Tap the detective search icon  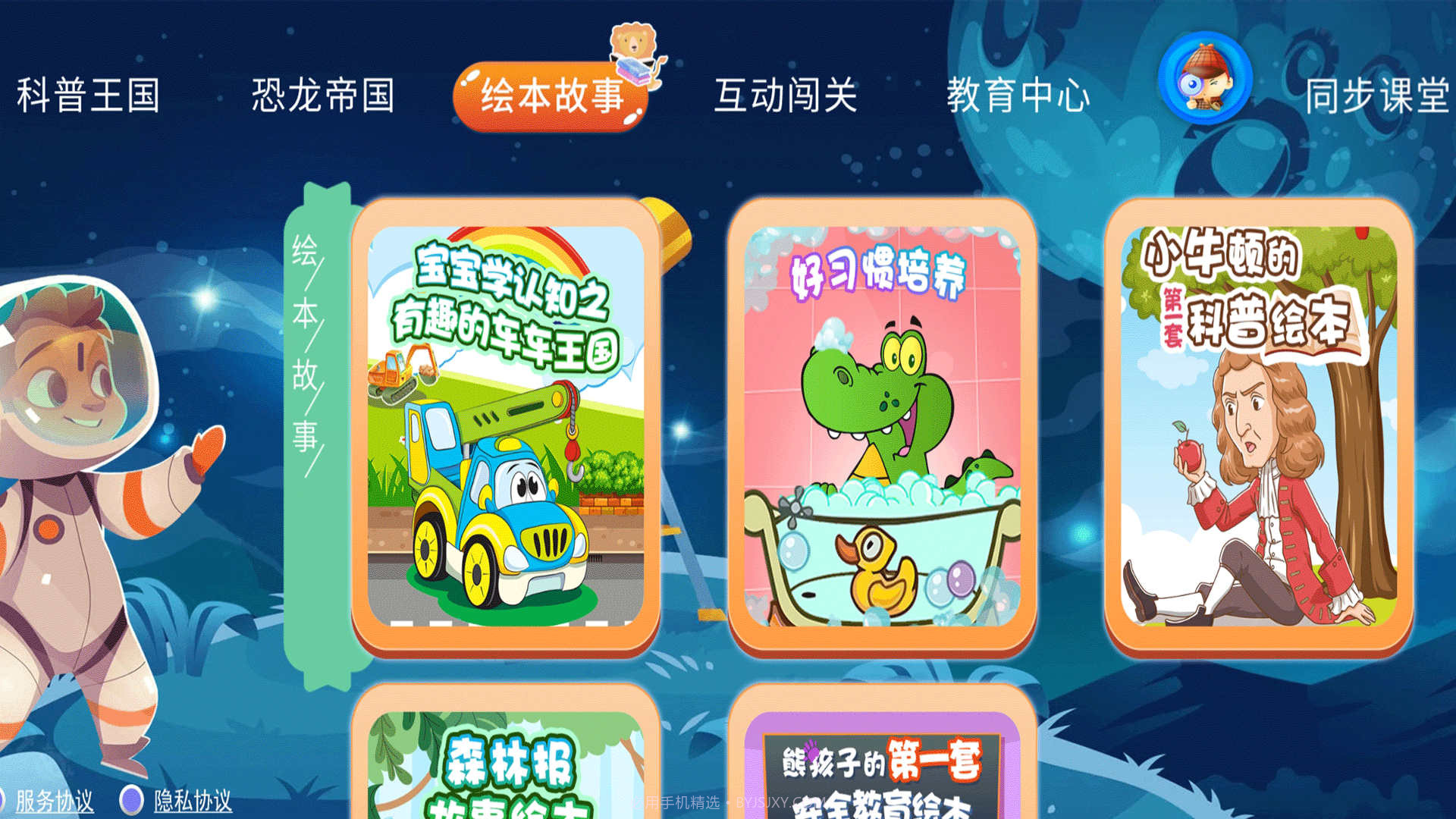click(x=1204, y=79)
